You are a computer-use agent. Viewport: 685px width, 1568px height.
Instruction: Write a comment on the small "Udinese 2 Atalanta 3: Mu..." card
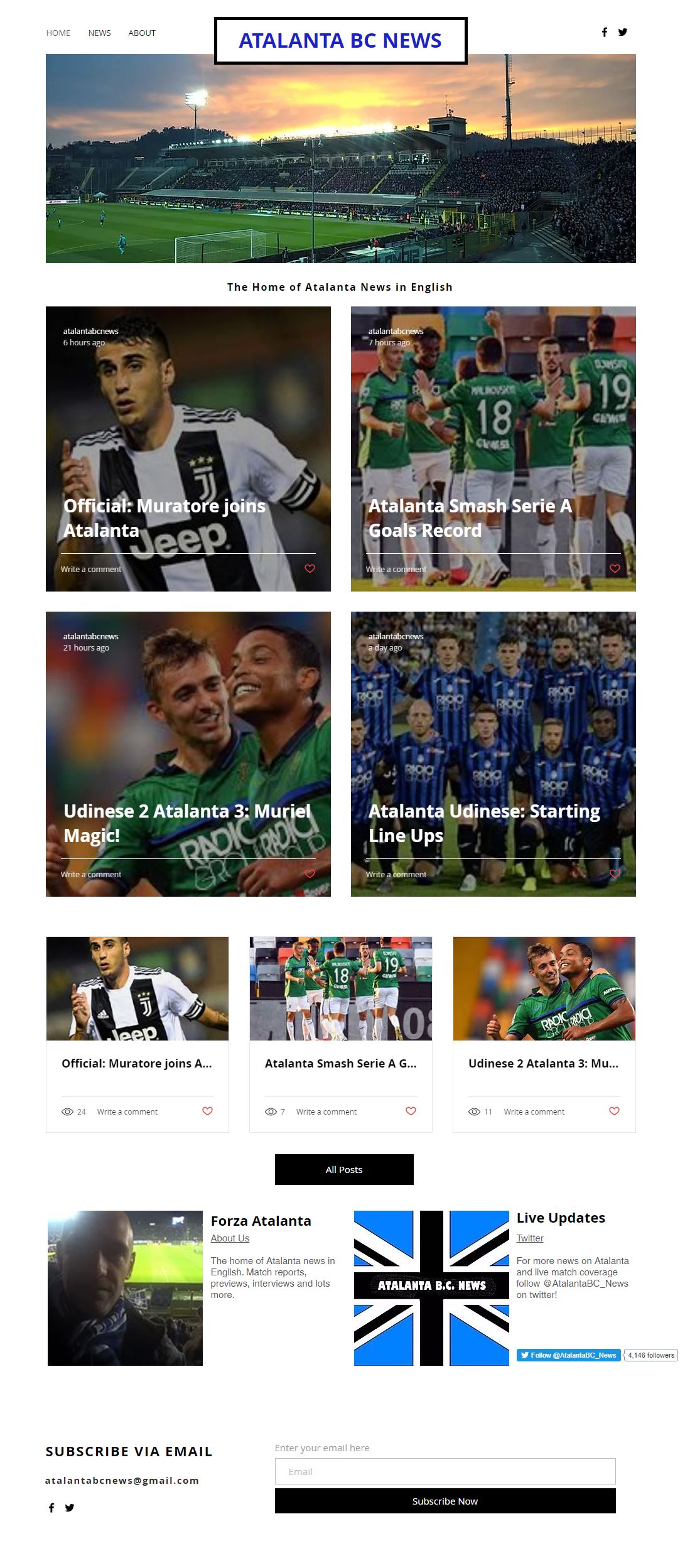(534, 1111)
